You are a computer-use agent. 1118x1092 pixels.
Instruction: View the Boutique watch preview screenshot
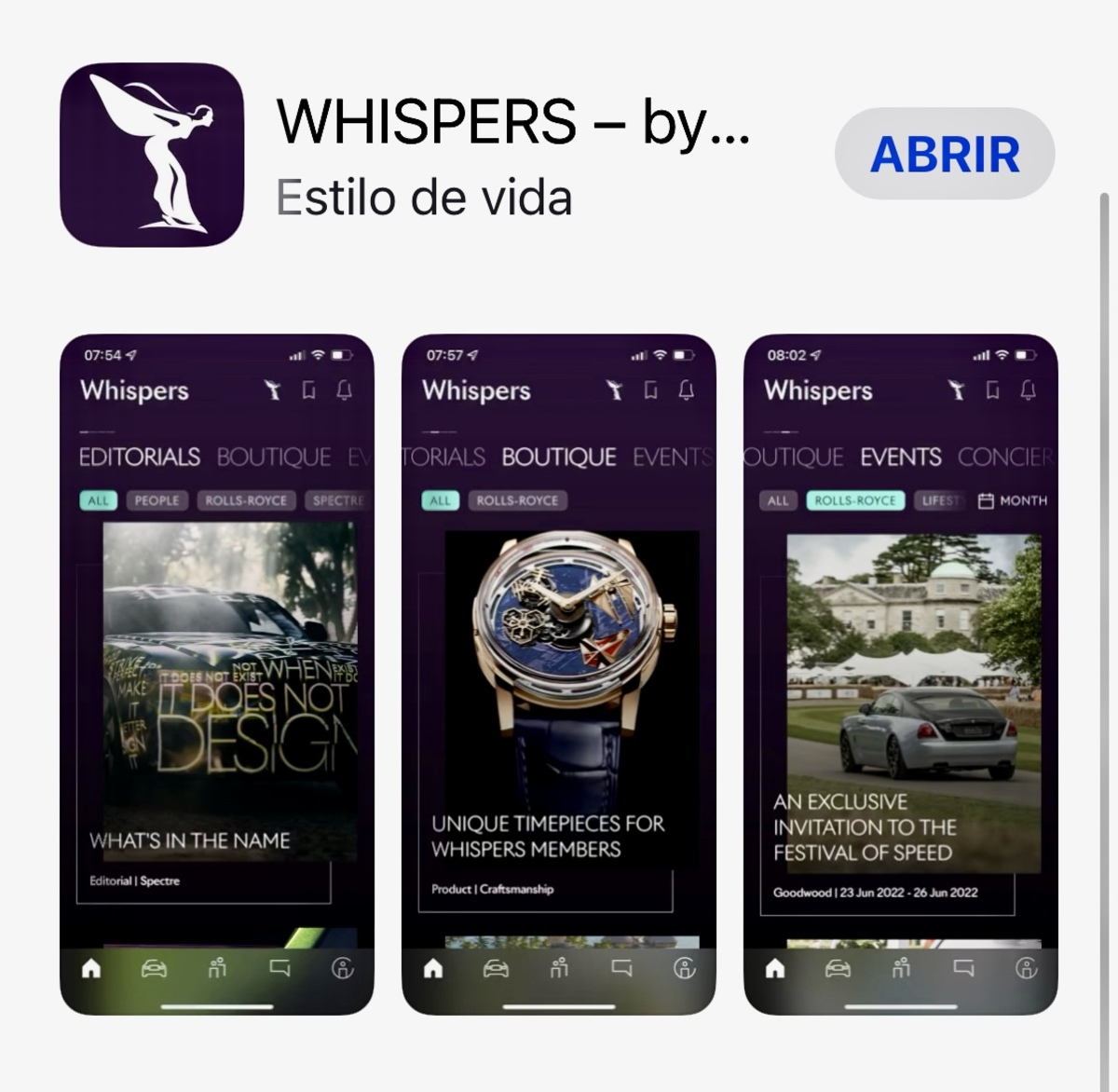558,674
